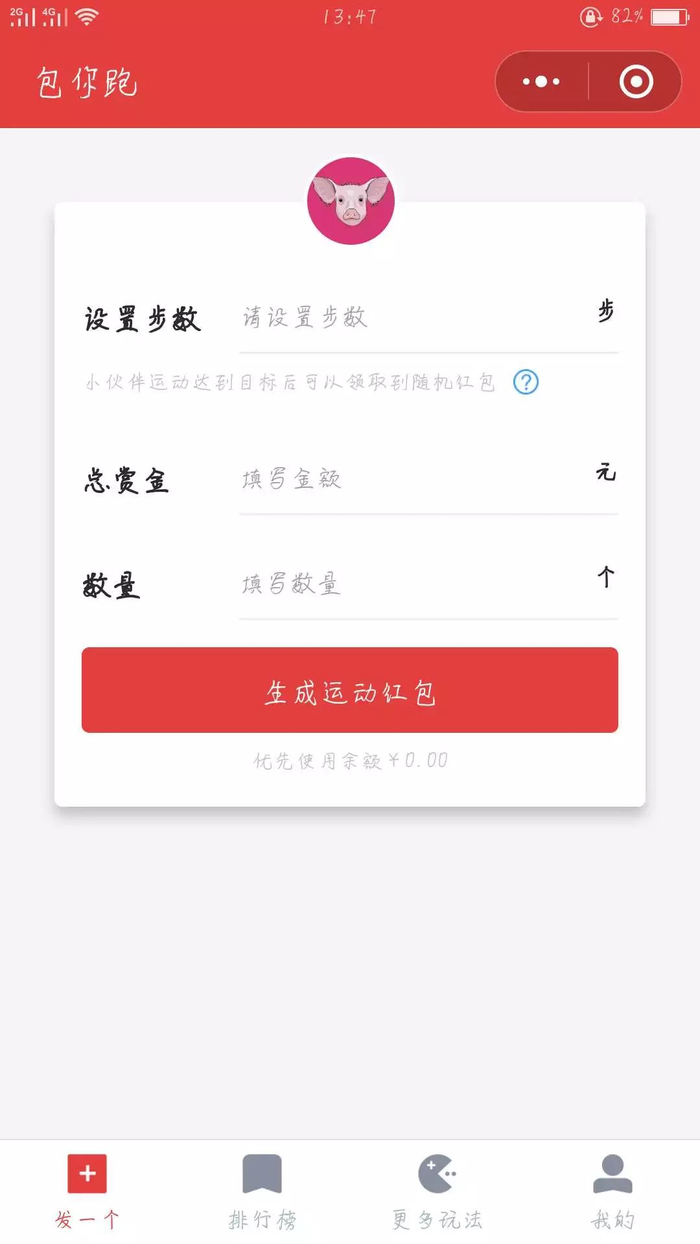
Task: Tap 生成运动红包 button
Action: pyautogui.click(x=350, y=690)
